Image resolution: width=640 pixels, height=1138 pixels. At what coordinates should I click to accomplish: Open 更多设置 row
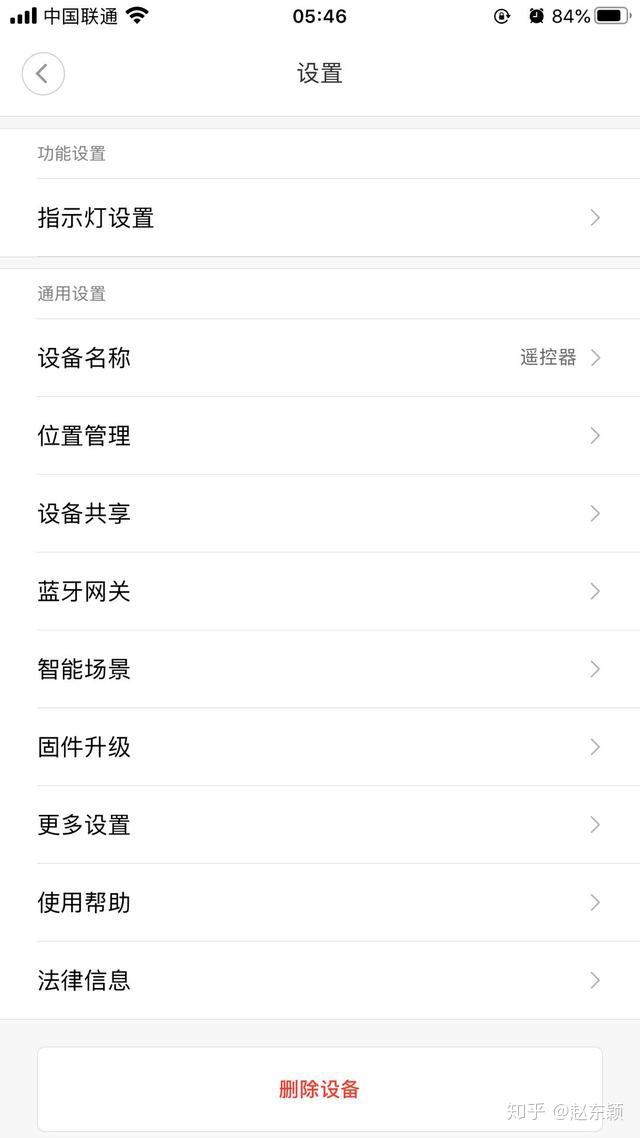point(320,824)
